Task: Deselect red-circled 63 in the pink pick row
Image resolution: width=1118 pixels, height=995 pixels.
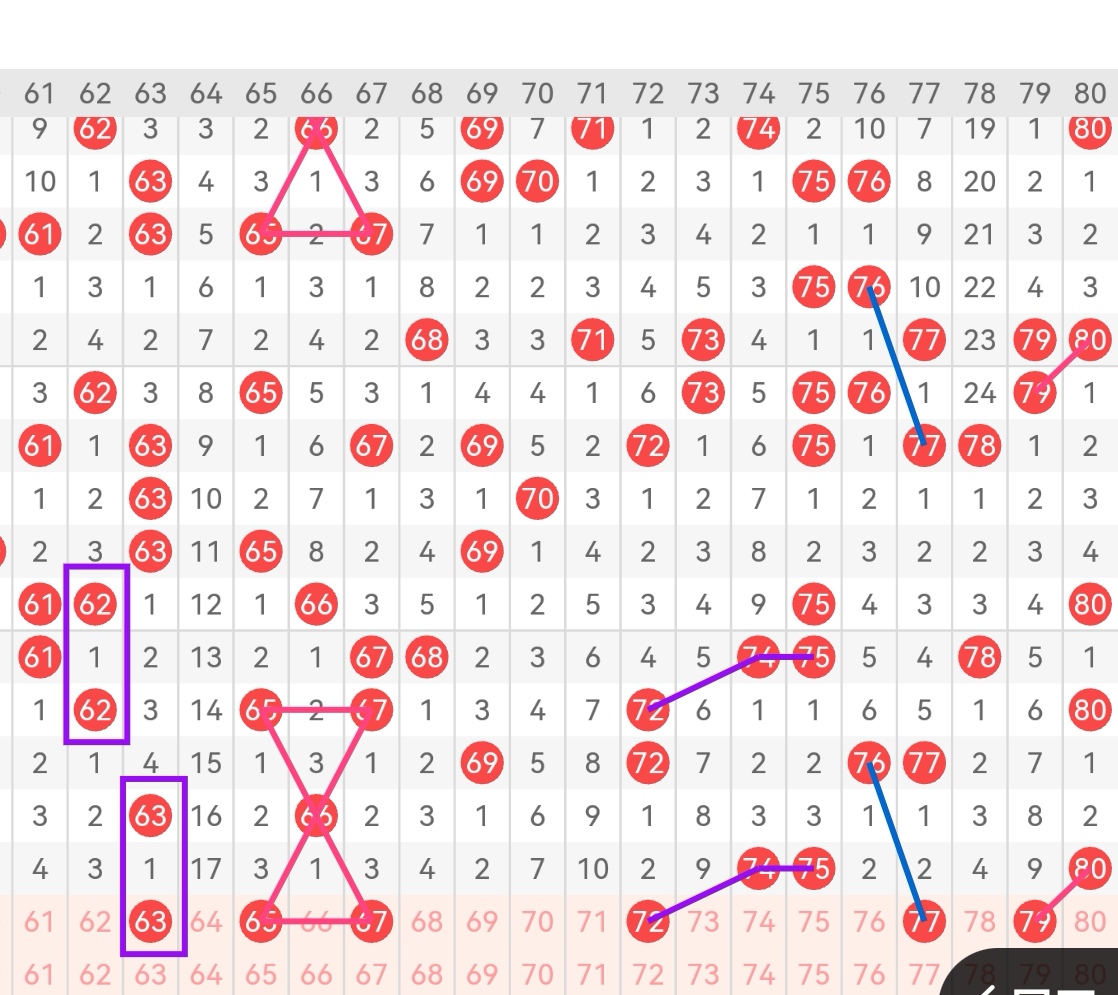Action: pyautogui.click(x=151, y=920)
